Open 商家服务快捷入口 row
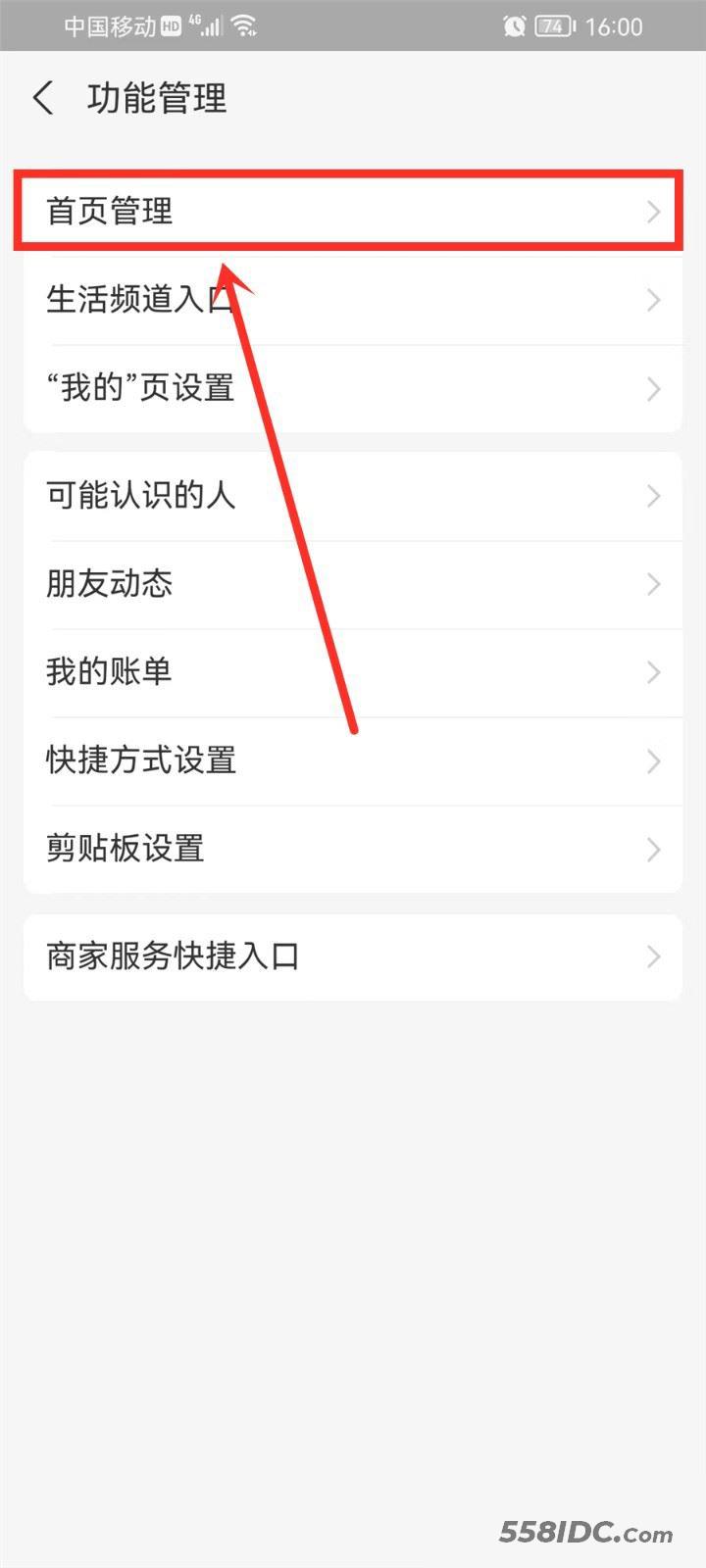The height and width of the screenshot is (1568, 706). click(x=352, y=956)
